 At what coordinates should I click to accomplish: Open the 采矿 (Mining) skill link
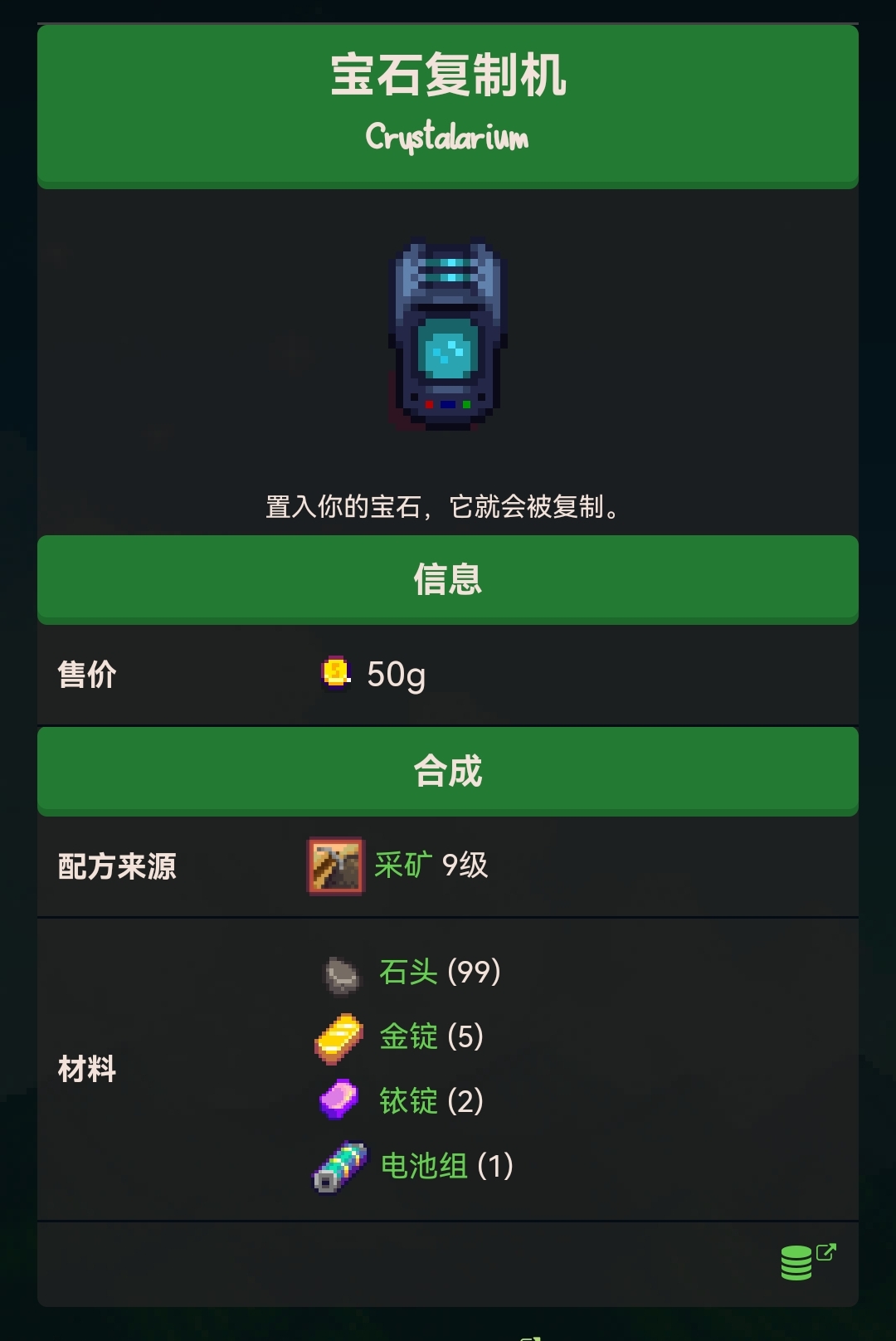(403, 866)
